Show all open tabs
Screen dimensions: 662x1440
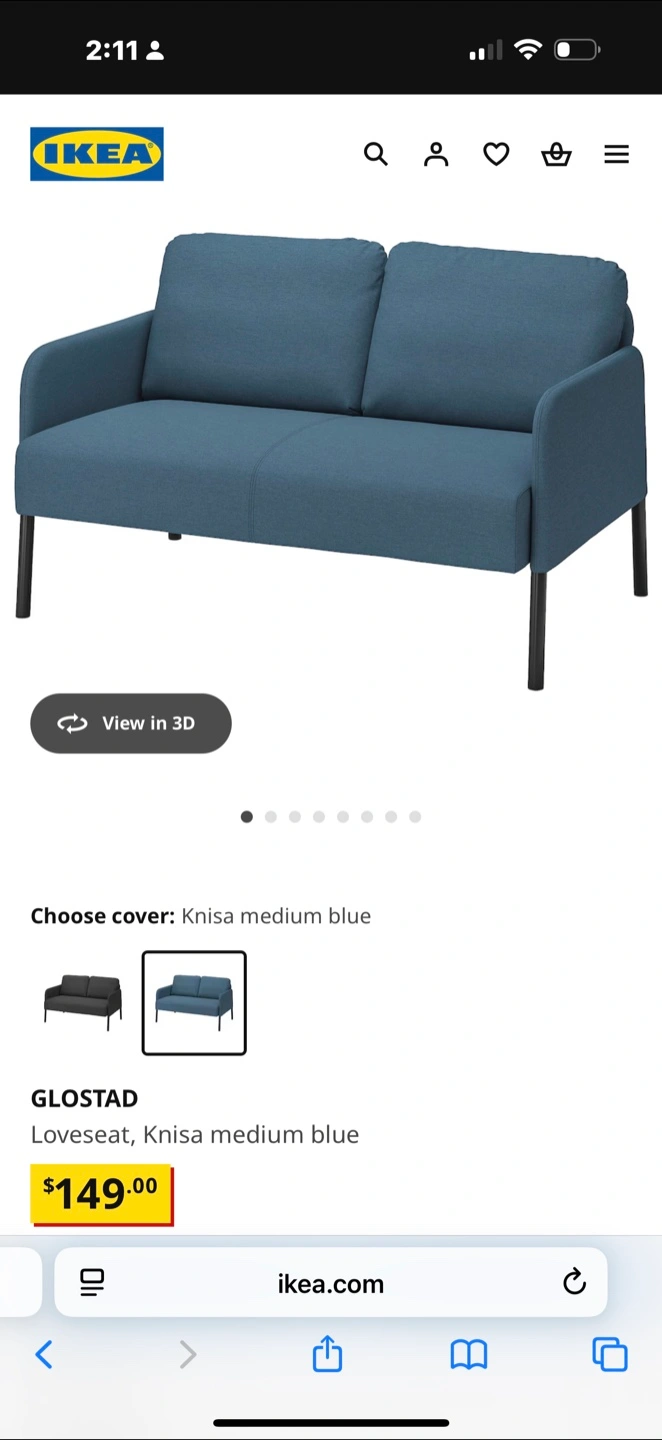[x=610, y=1355]
